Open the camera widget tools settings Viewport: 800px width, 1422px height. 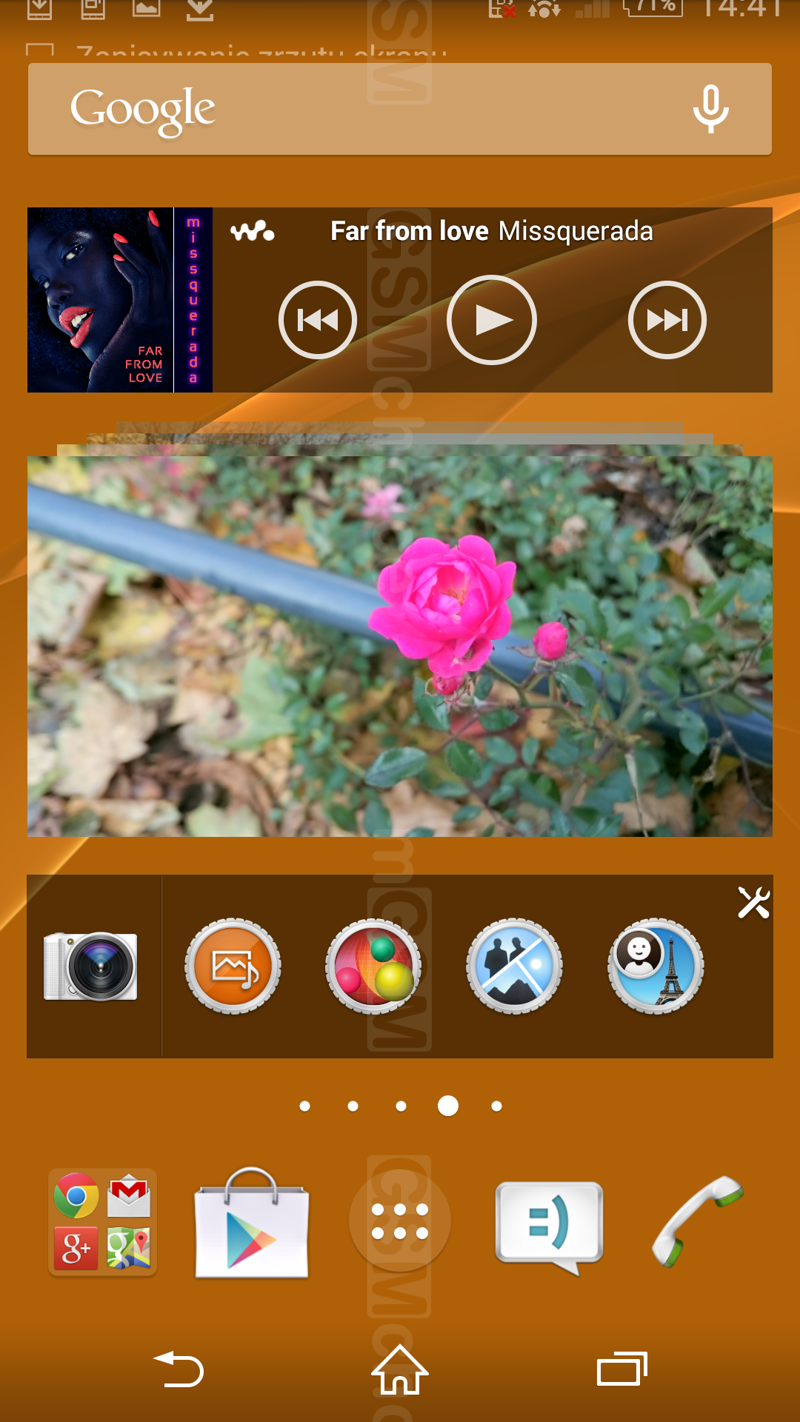(x=753, y=902)
